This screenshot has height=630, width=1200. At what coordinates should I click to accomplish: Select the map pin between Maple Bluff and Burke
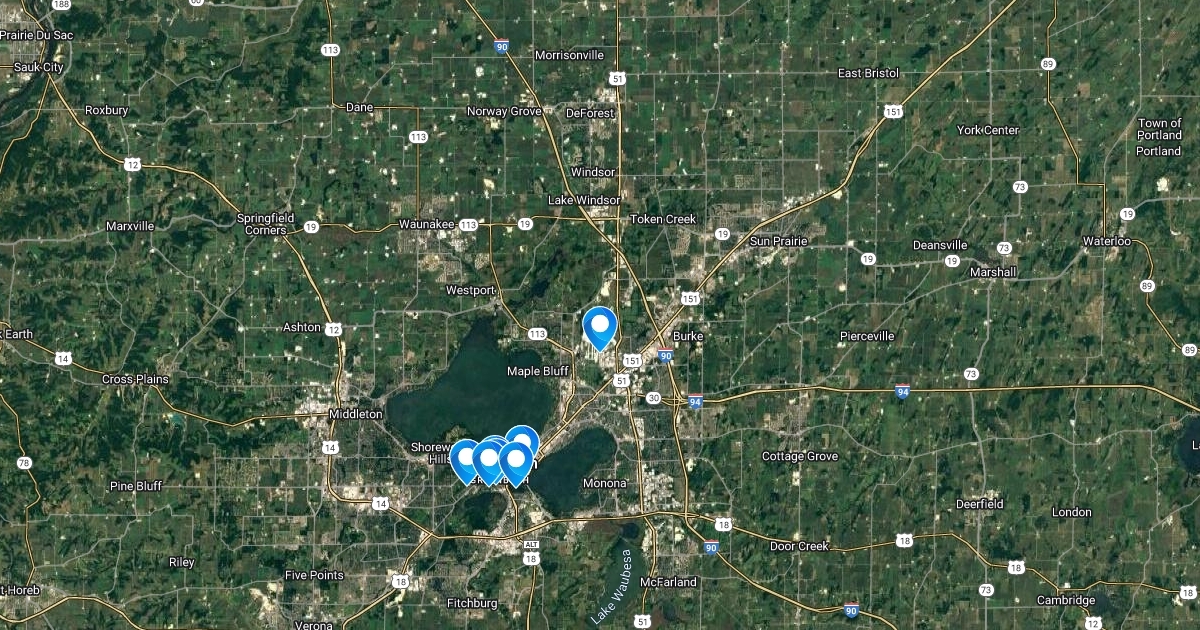pyautogui.click(x=600, y=326)
